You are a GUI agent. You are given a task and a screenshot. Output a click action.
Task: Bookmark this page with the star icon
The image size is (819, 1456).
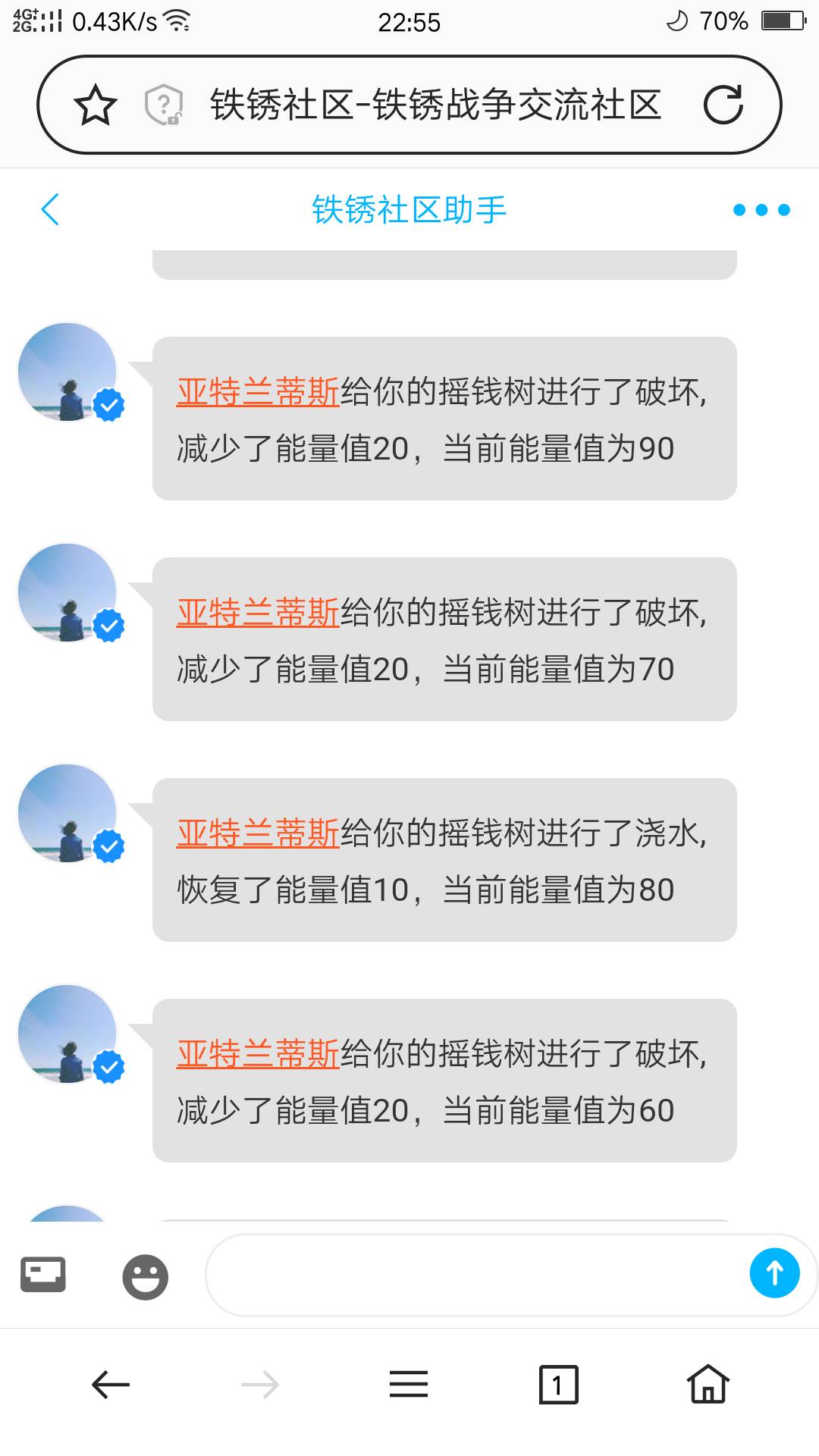tap(96, 105)
